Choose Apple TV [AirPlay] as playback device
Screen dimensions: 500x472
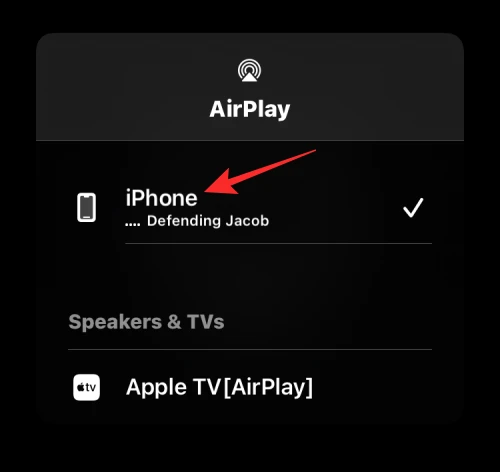(x=250, y=387)
